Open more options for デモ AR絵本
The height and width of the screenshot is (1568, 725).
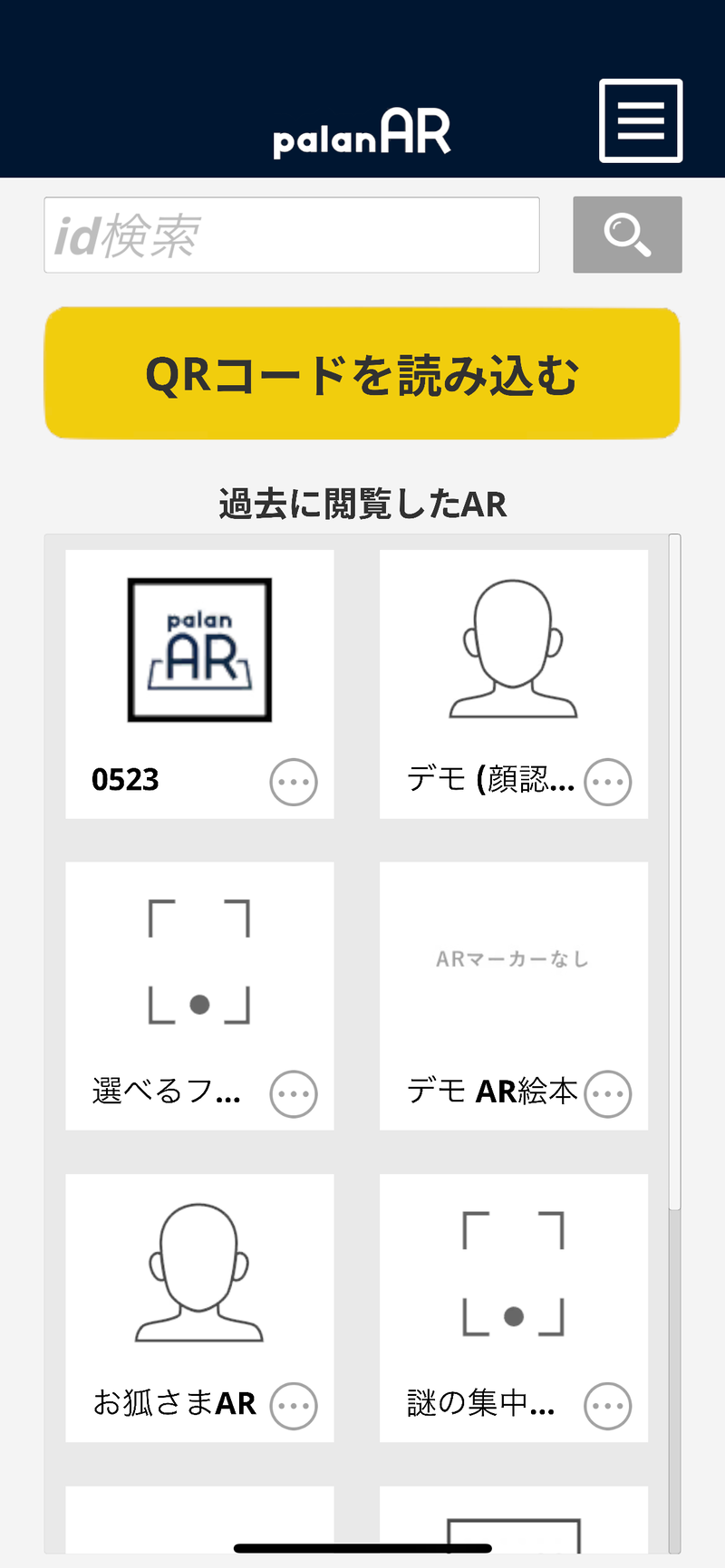click(607, 1094)
